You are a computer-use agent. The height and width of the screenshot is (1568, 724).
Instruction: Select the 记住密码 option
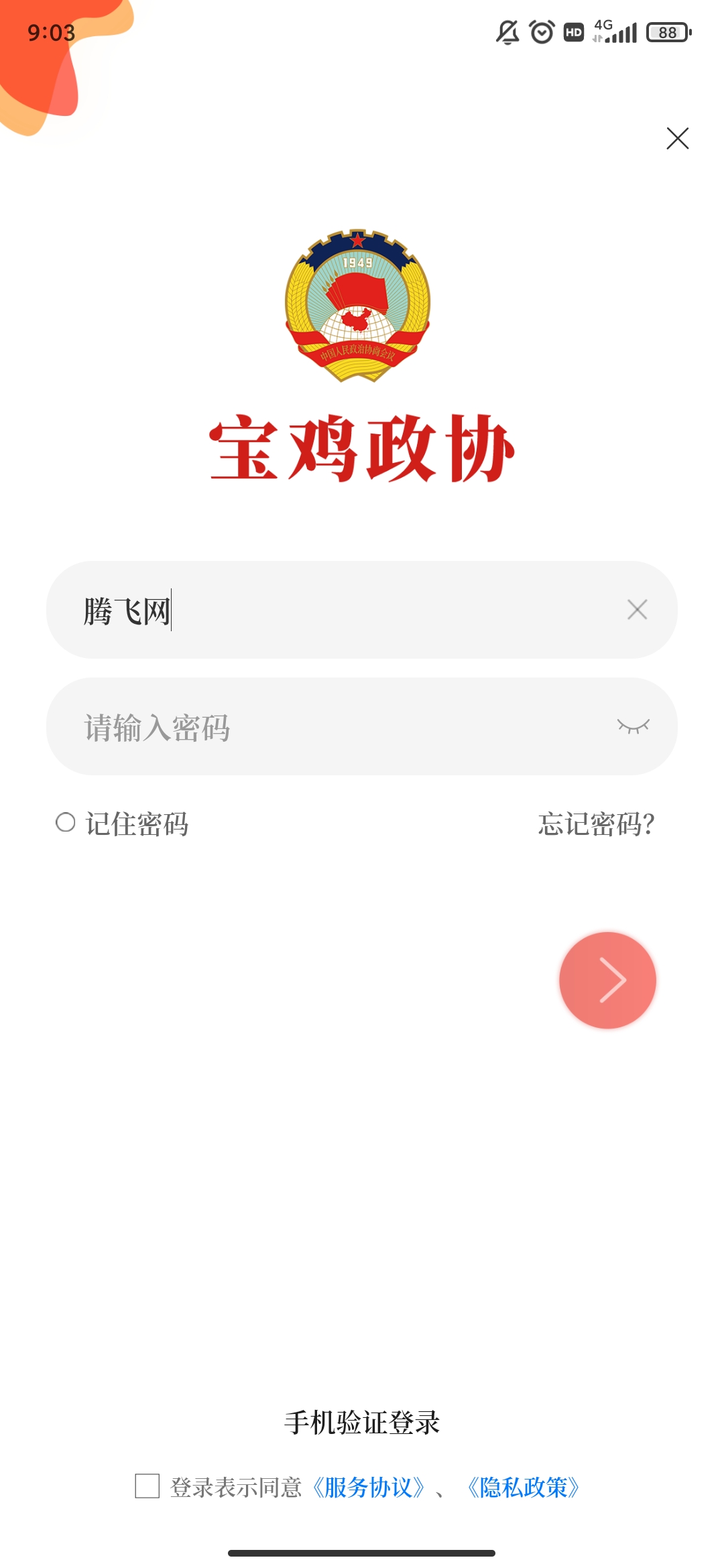click(x=122, y=824)
